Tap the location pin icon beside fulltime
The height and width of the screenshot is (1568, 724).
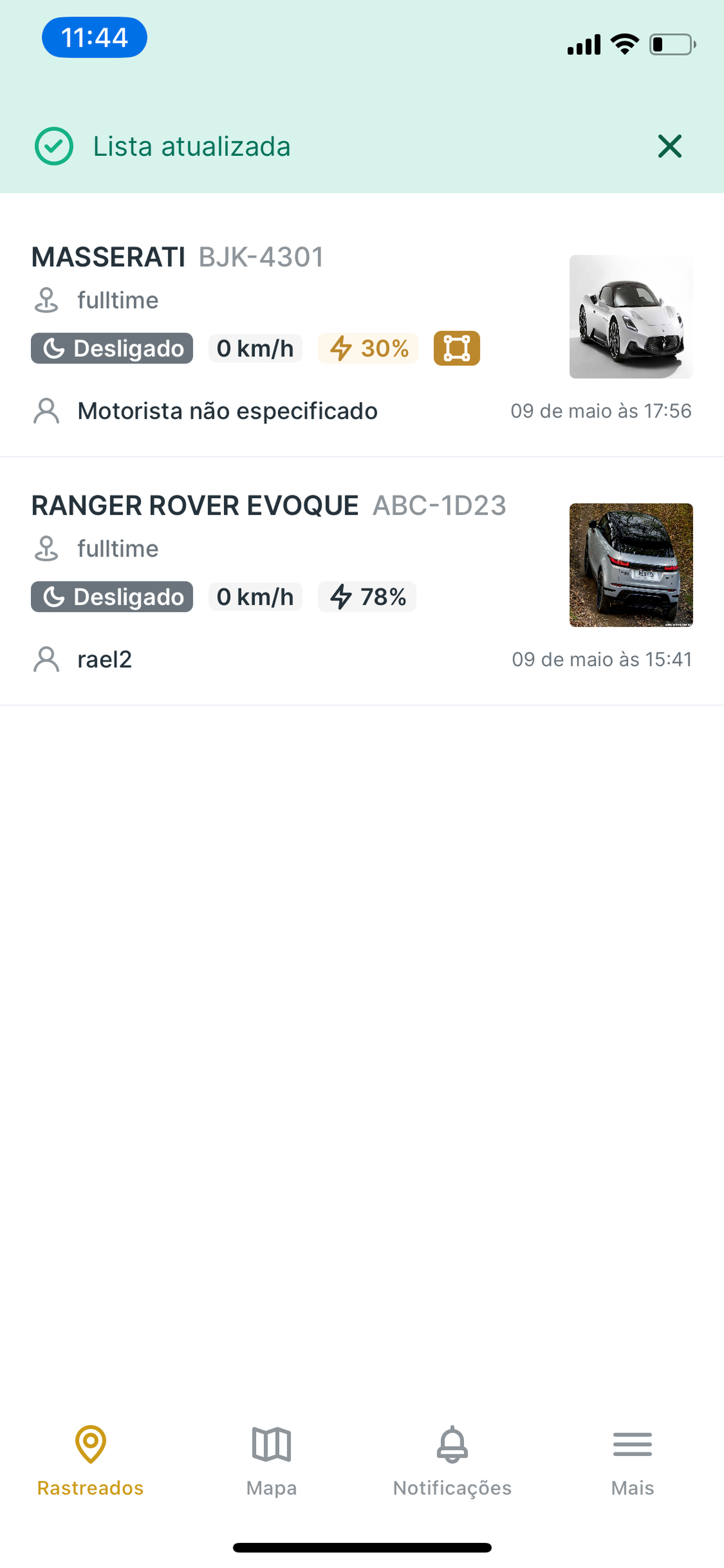[x=46, y=299]
